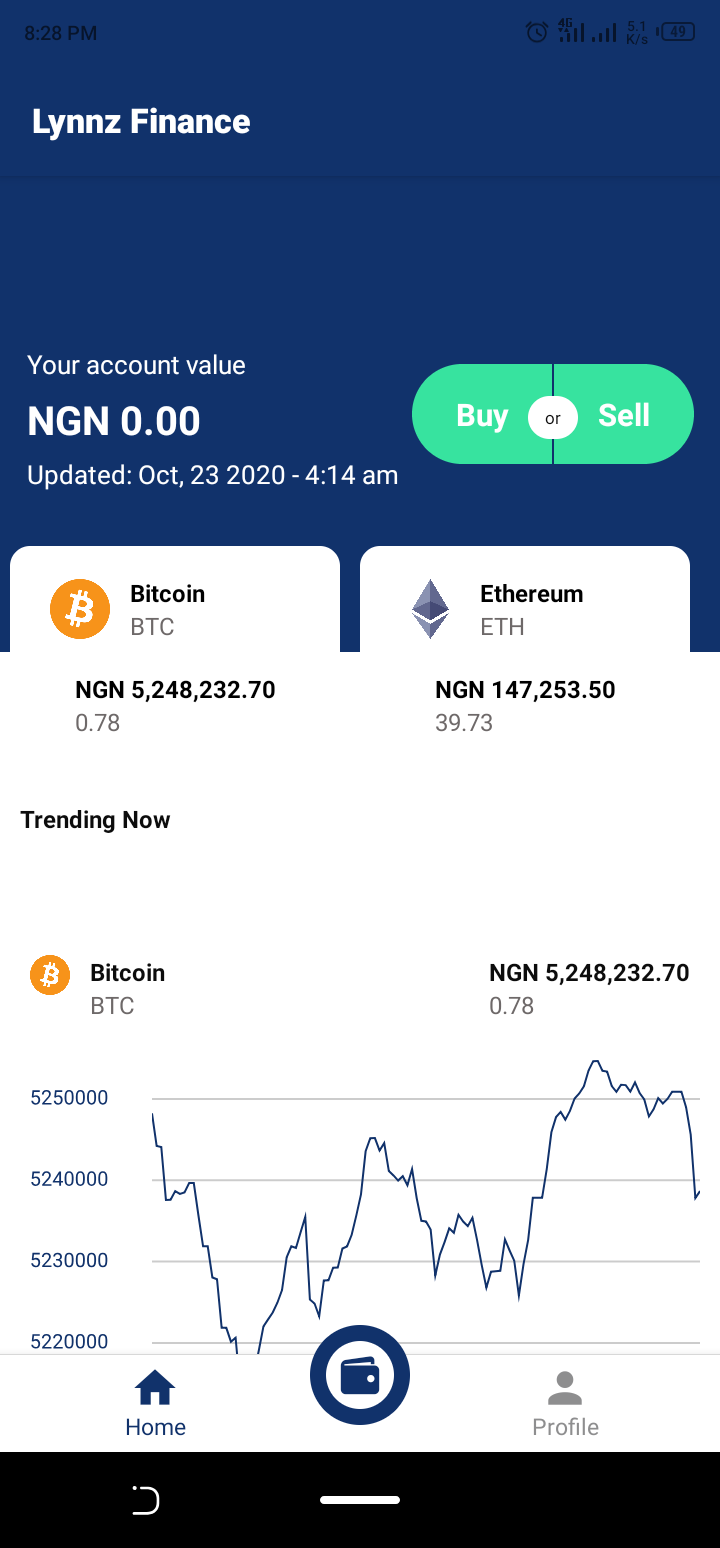This screenshot has width=720, height=1548.
Task: Switch to the Home tab
Action: coord(155,1403)
